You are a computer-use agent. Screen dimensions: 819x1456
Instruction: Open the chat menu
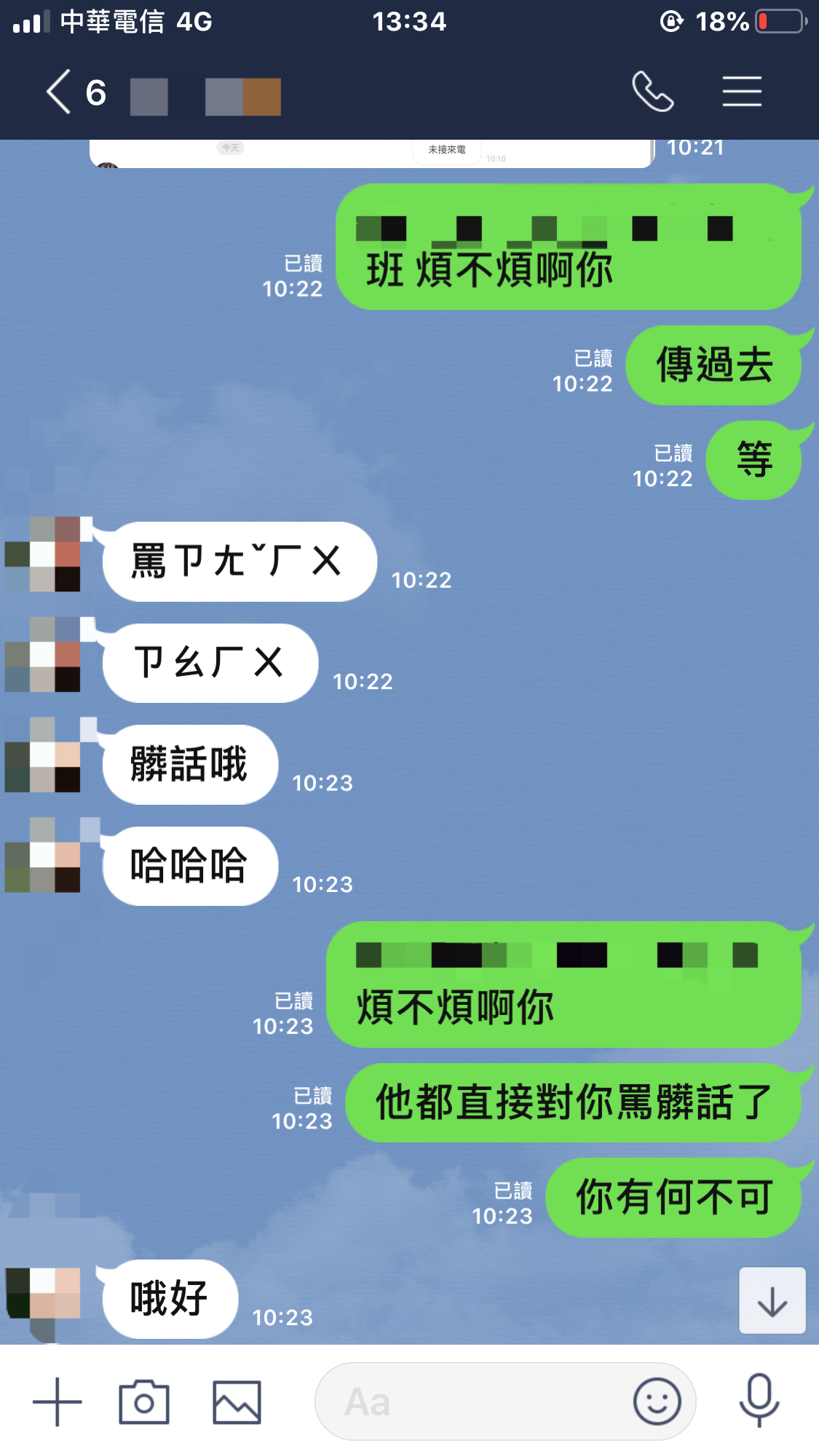pyautogui.click(x=742, y=92)
